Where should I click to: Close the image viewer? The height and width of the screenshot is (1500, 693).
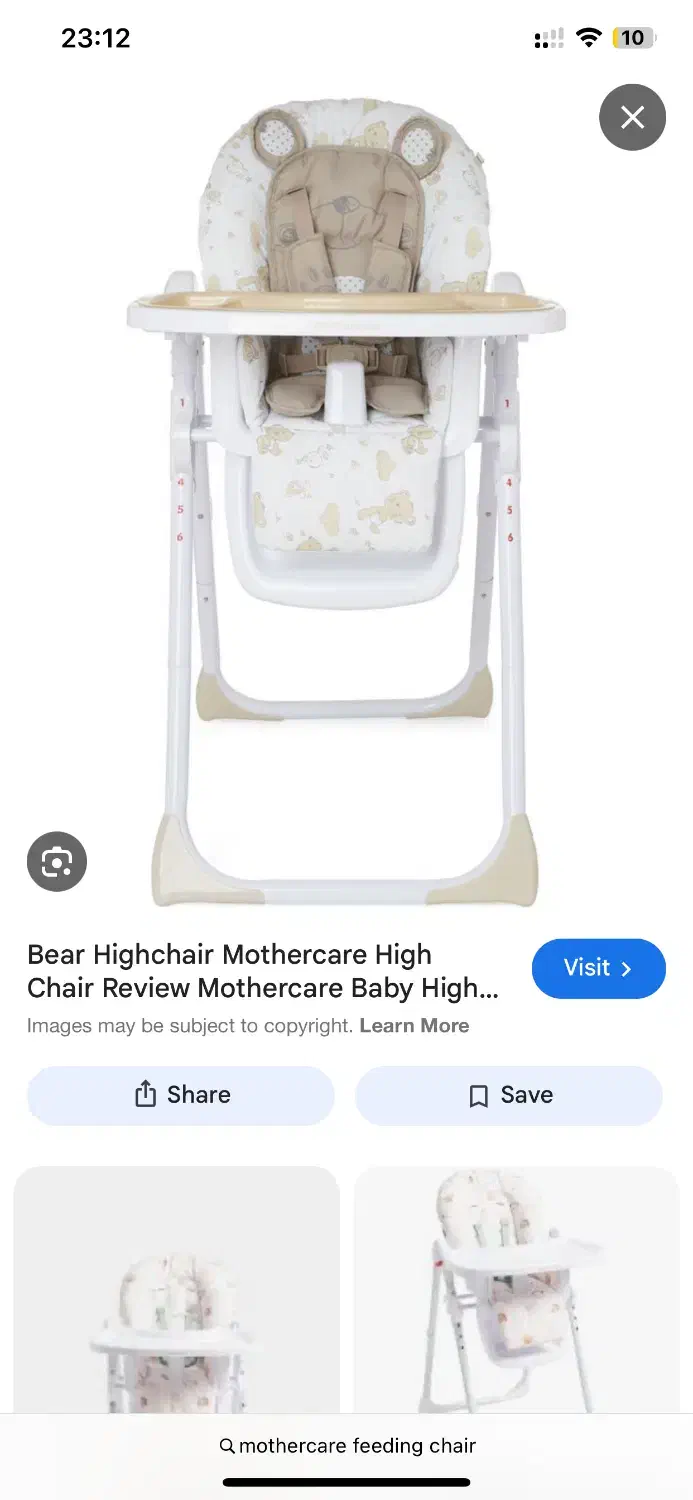click(x=632, y=118)
